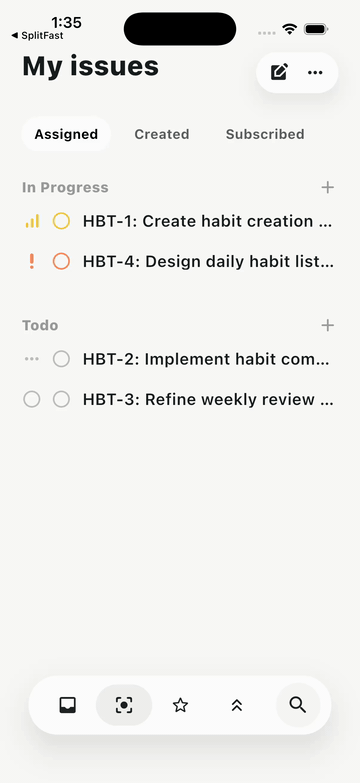This screenshot has height=783, width=360.
Task: Open search from the bottom bar
Action: (x=298, y=705)
